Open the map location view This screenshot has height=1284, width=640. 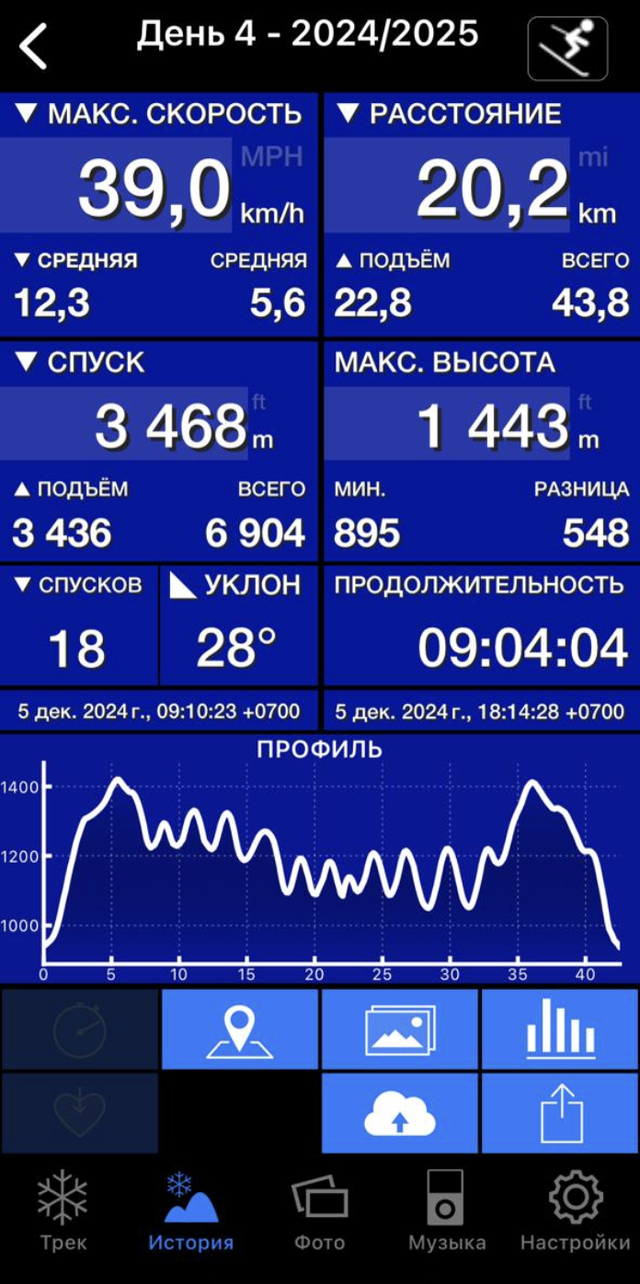240,1029
